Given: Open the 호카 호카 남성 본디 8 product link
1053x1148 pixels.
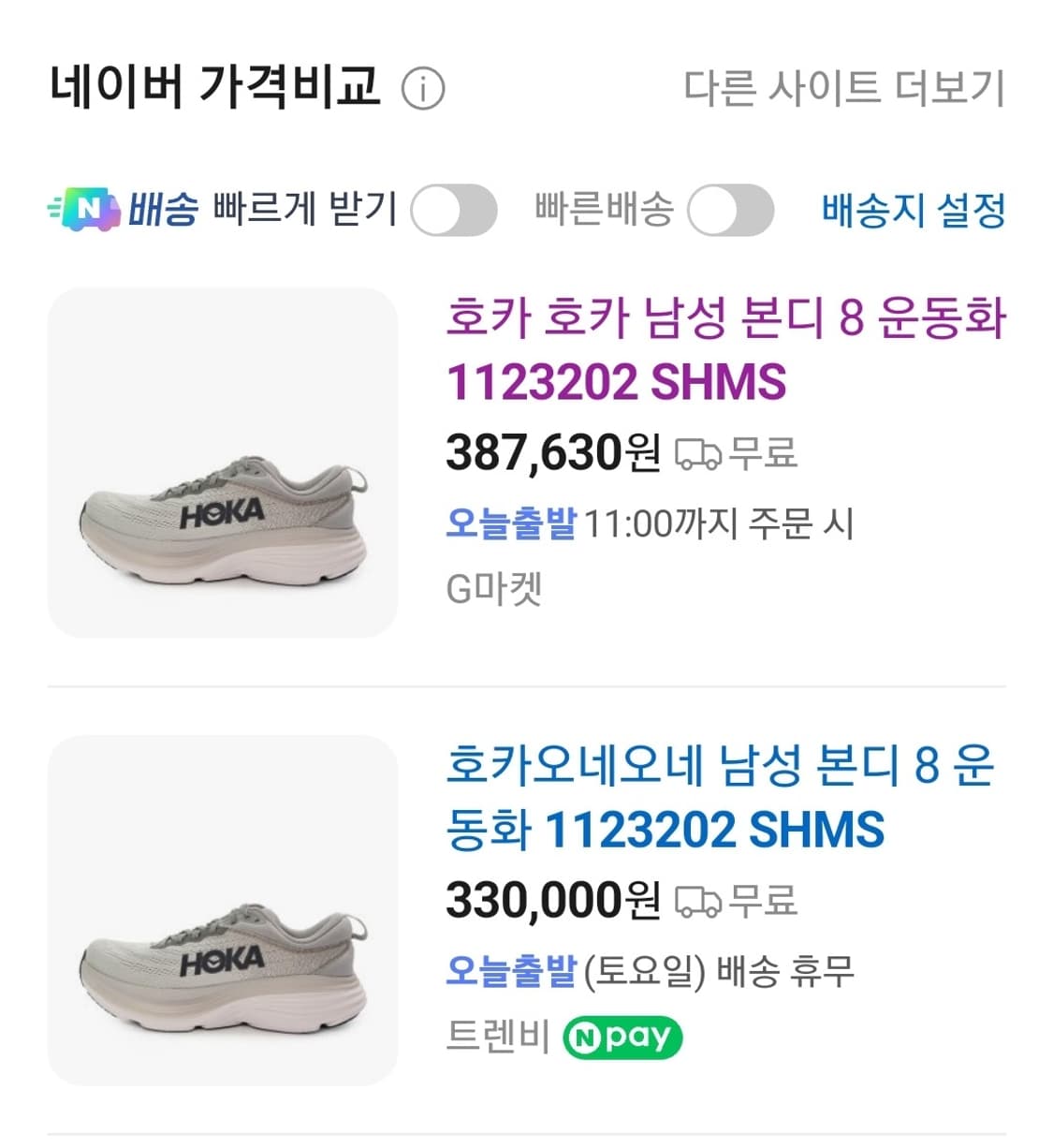Looking at the screenshot, I should [x=725, y=351].
